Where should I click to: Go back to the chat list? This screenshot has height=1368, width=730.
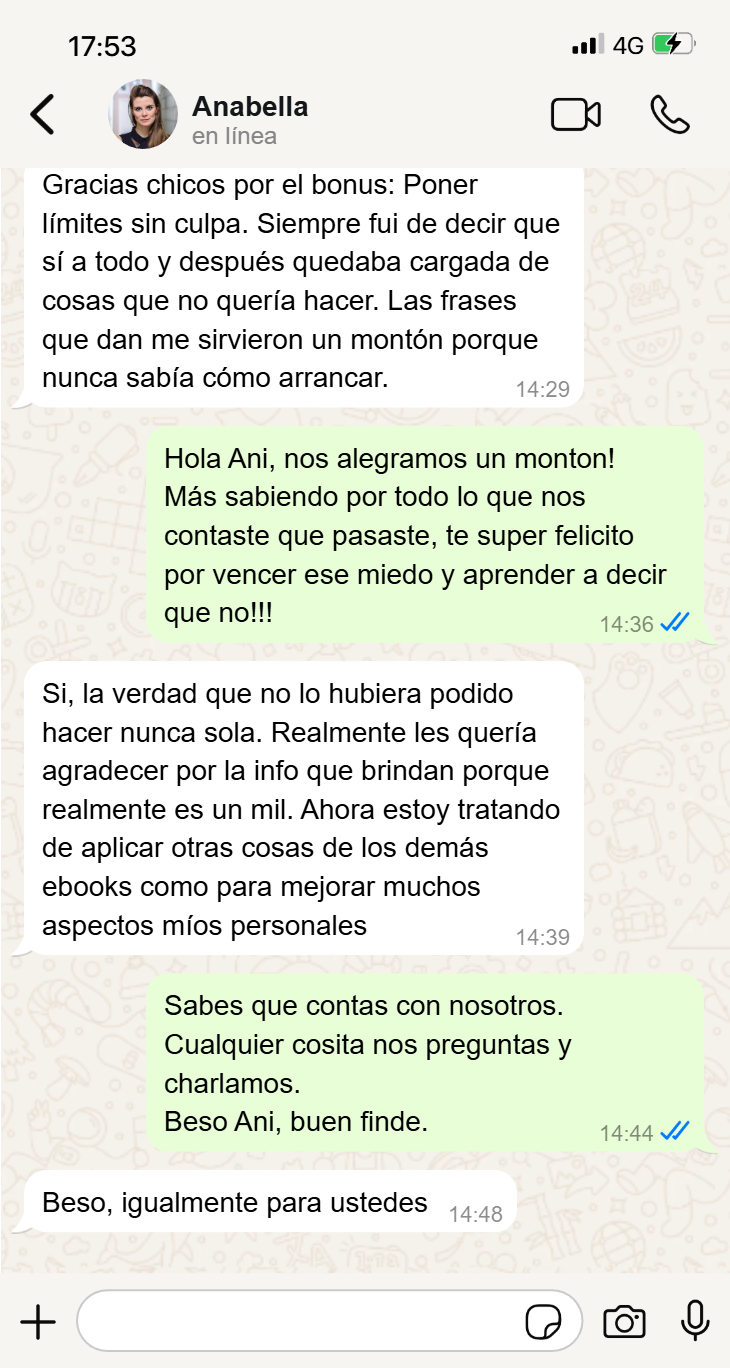(42, 115)
